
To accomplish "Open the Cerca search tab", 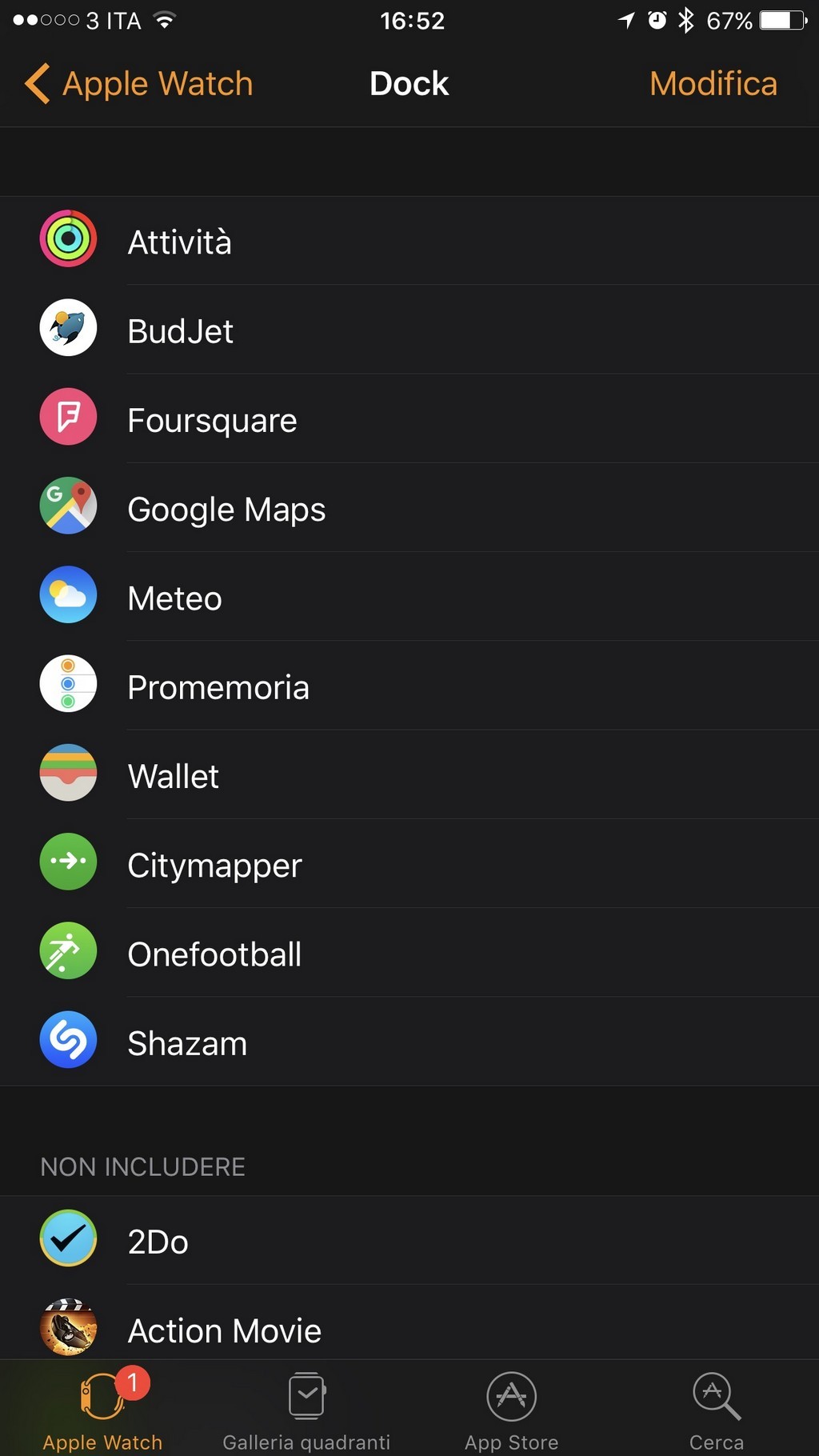I will pyautogui.click(x=716, y=1410).
